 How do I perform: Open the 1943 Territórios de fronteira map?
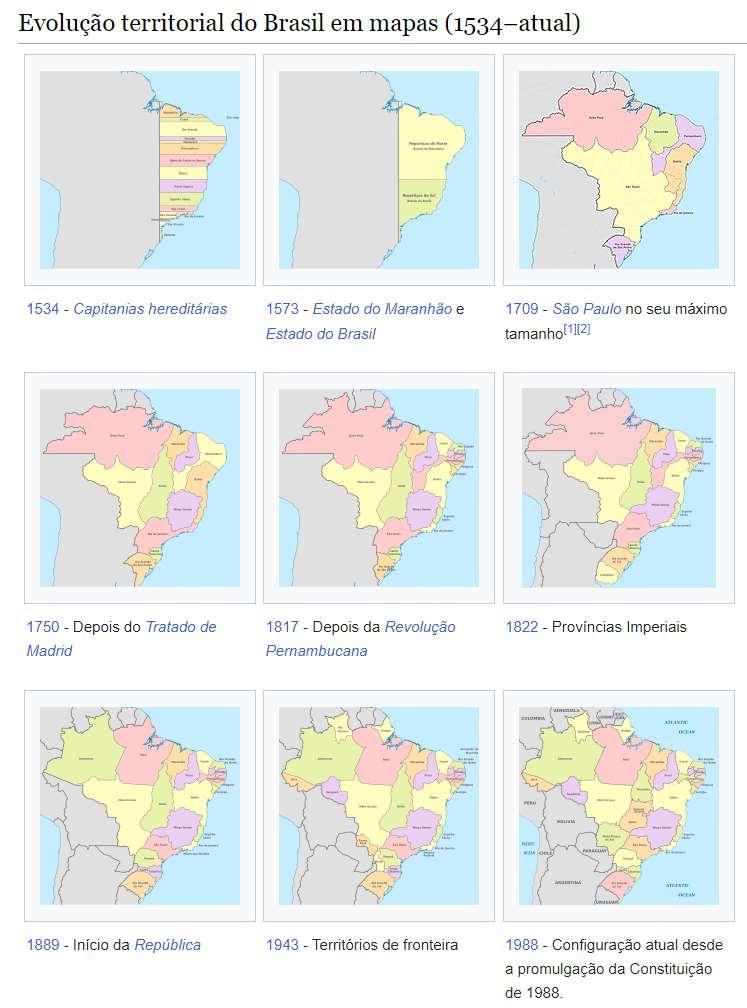click(x=379, y=806)
